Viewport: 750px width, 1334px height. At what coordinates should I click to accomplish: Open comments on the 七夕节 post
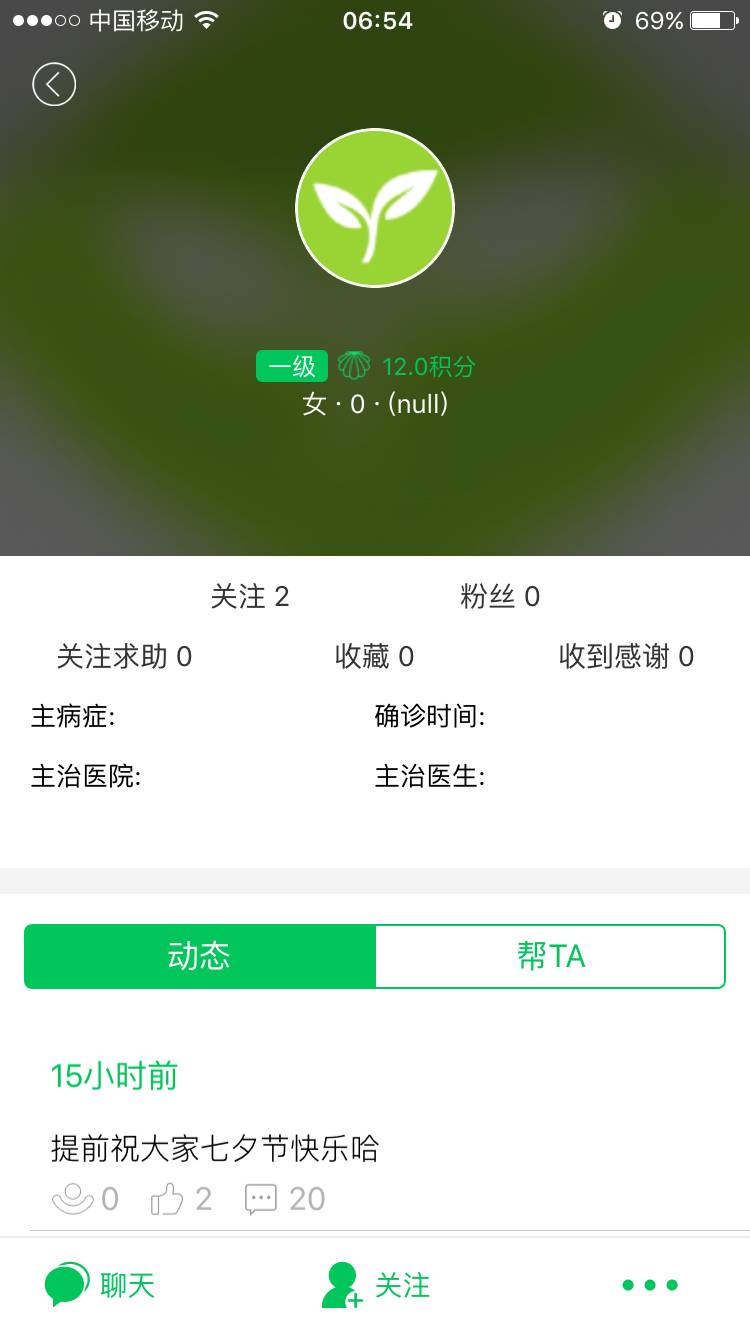tap(285, 1198)
